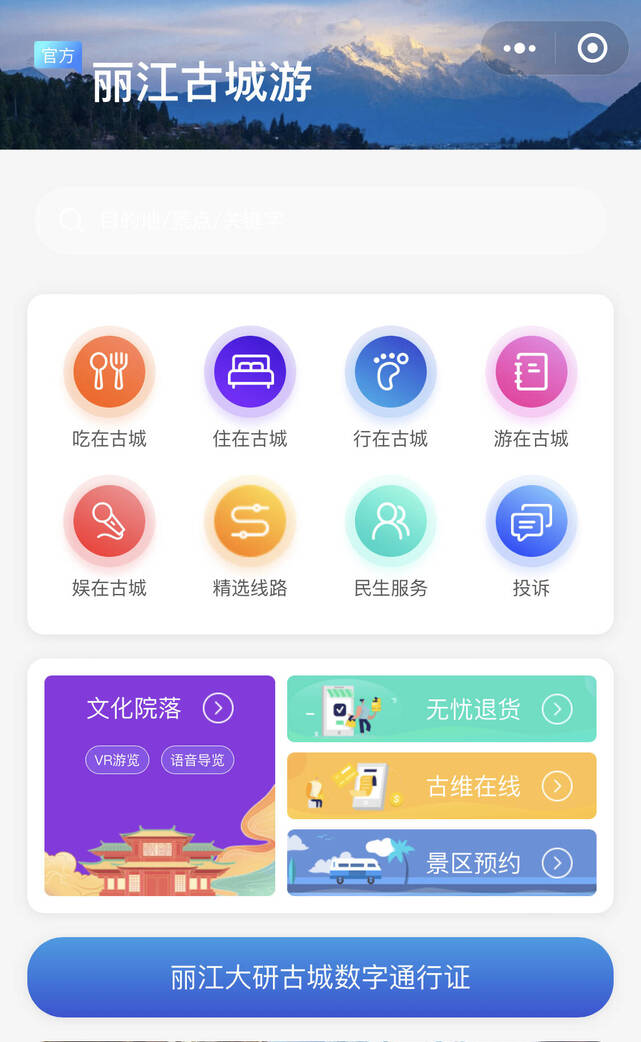Screen dimensions: 641x1042
Task: Open the 古维在线 banner
Action: click(x=441, y=786)
